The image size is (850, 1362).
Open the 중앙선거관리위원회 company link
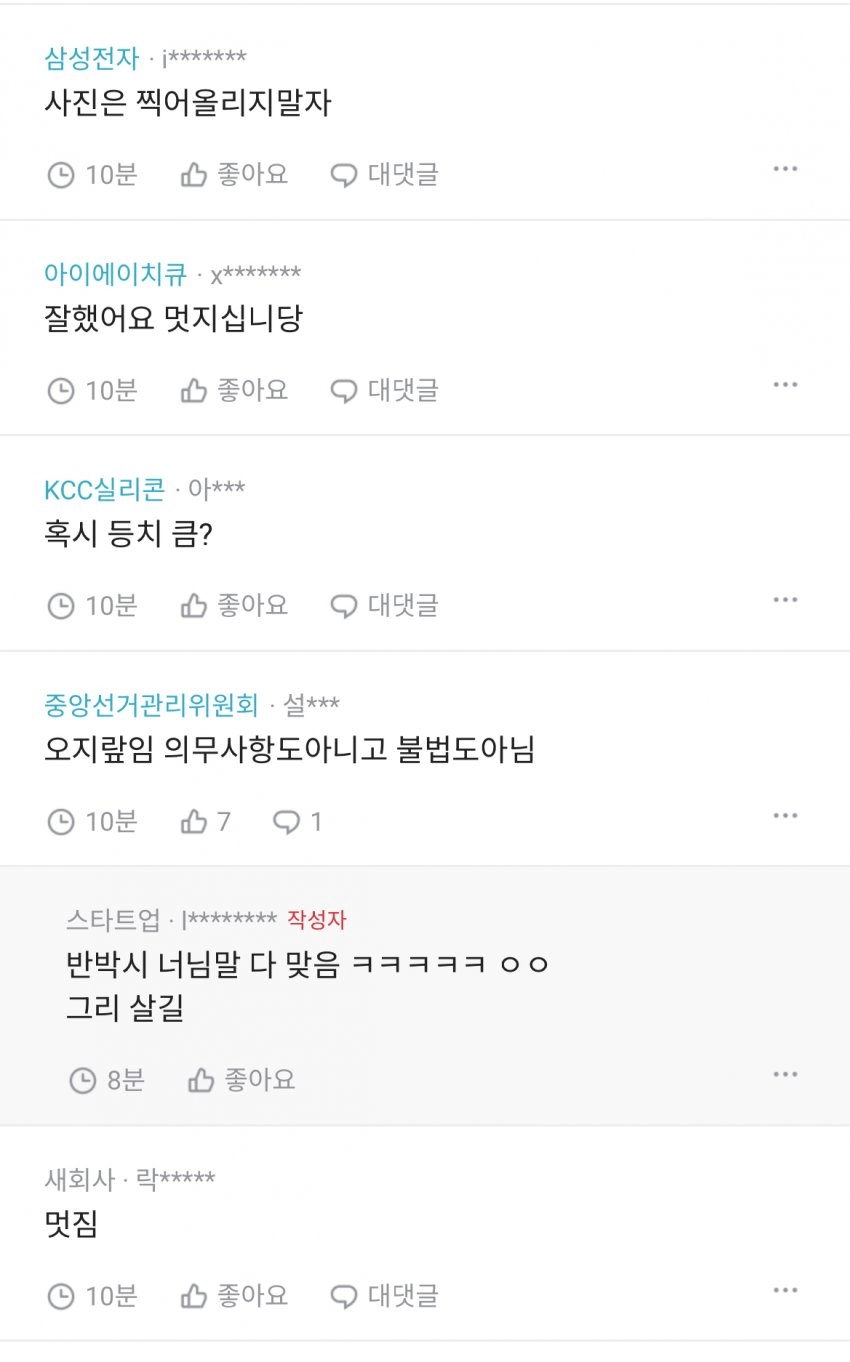tap(151, 705)
